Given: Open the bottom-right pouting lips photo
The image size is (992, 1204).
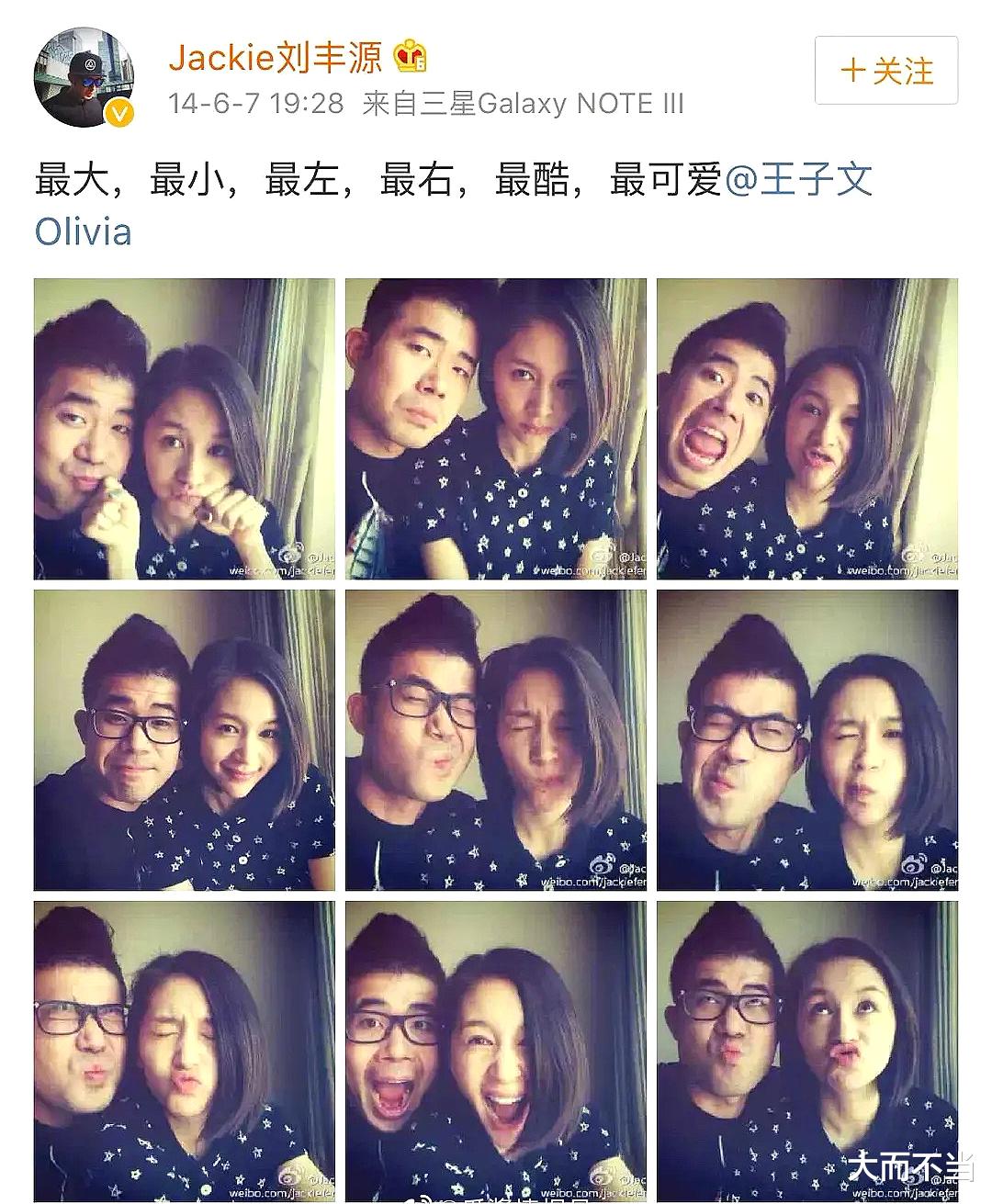Looking at the screenshot, I should pyautogui.click(x=808, y=1047).
